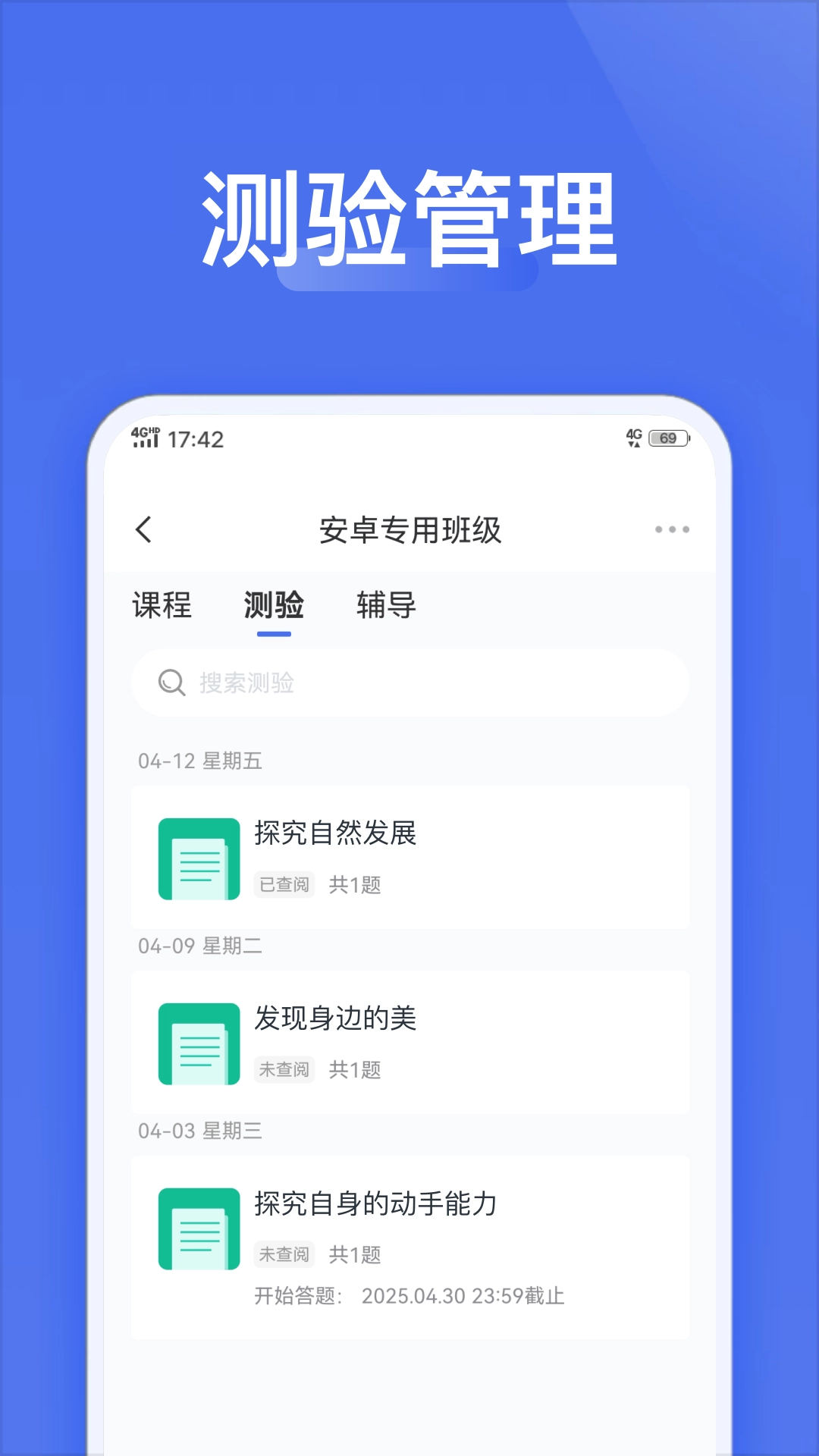This screenshot has height=1456, width=819.
Task: Collapse the 04-03 星期三 section
Action: pos(200,1131)
